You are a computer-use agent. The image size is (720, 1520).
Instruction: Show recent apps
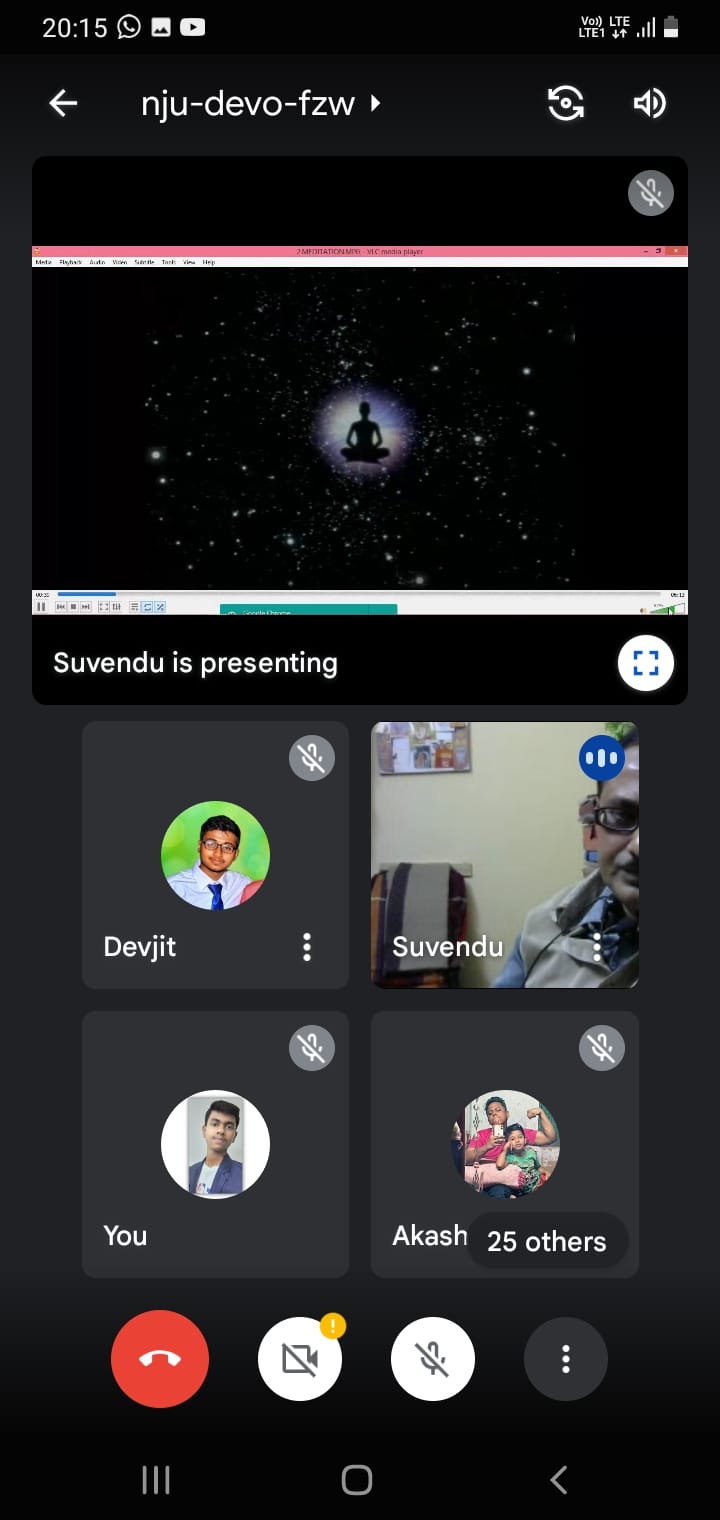(156, 1479)
